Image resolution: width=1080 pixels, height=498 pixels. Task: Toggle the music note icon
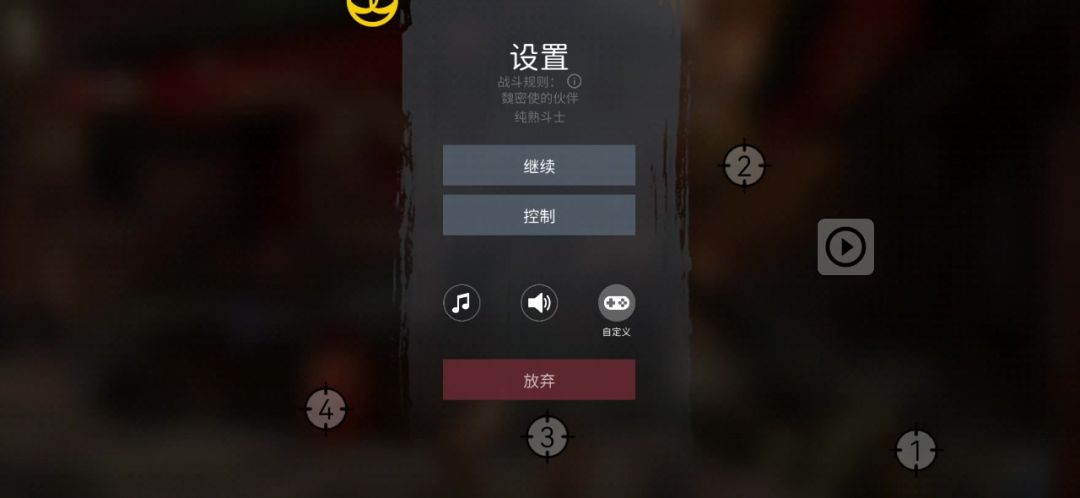click(x=461, y=303)
